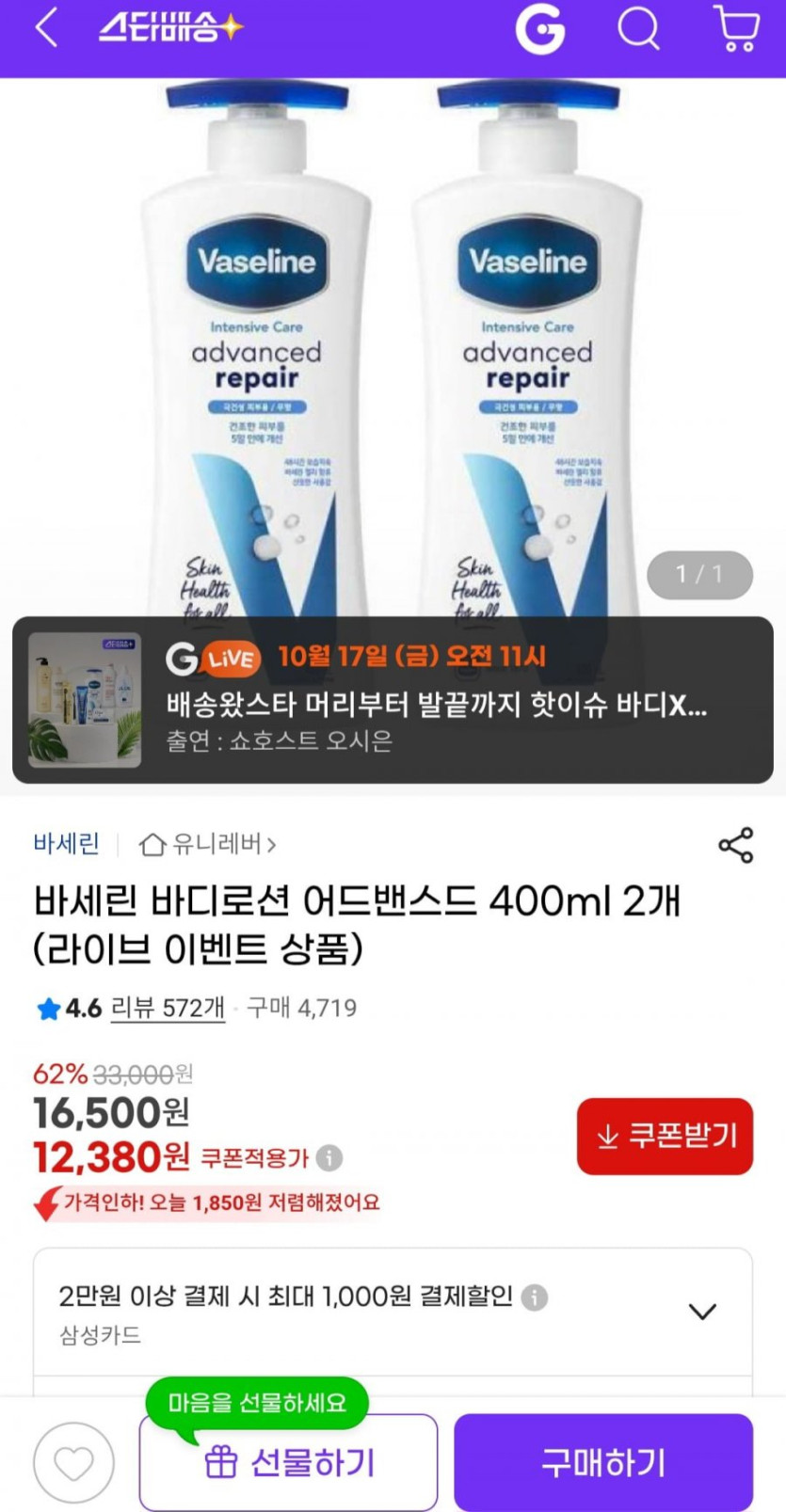Image resolution: width=786 pixels, height=1512 pixels.
Task: Show info about 결제할인 condition
Action: (535, 1297)
